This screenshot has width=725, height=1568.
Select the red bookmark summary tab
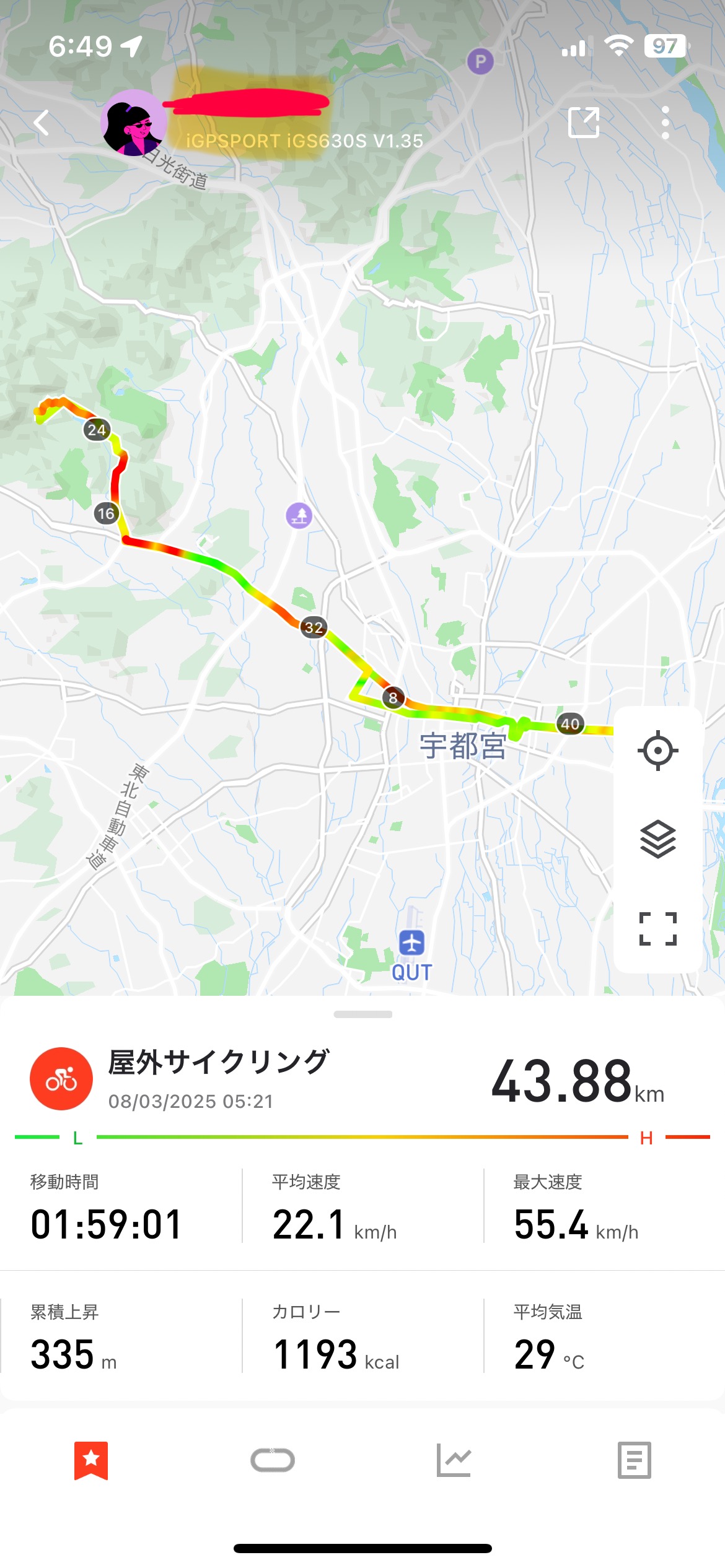click(91, 1460)
